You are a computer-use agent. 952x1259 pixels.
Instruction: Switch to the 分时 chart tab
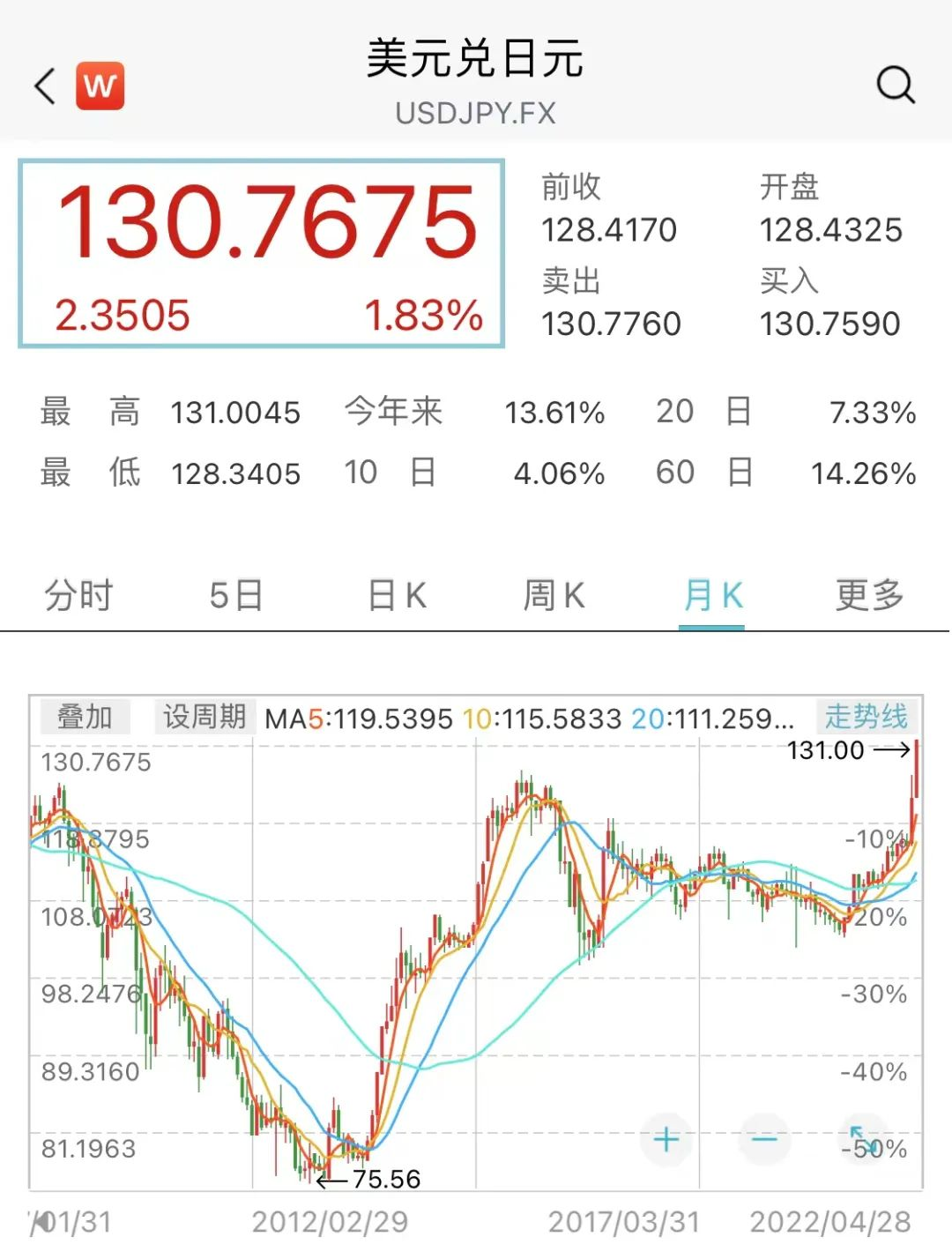(x=79, y=596)
